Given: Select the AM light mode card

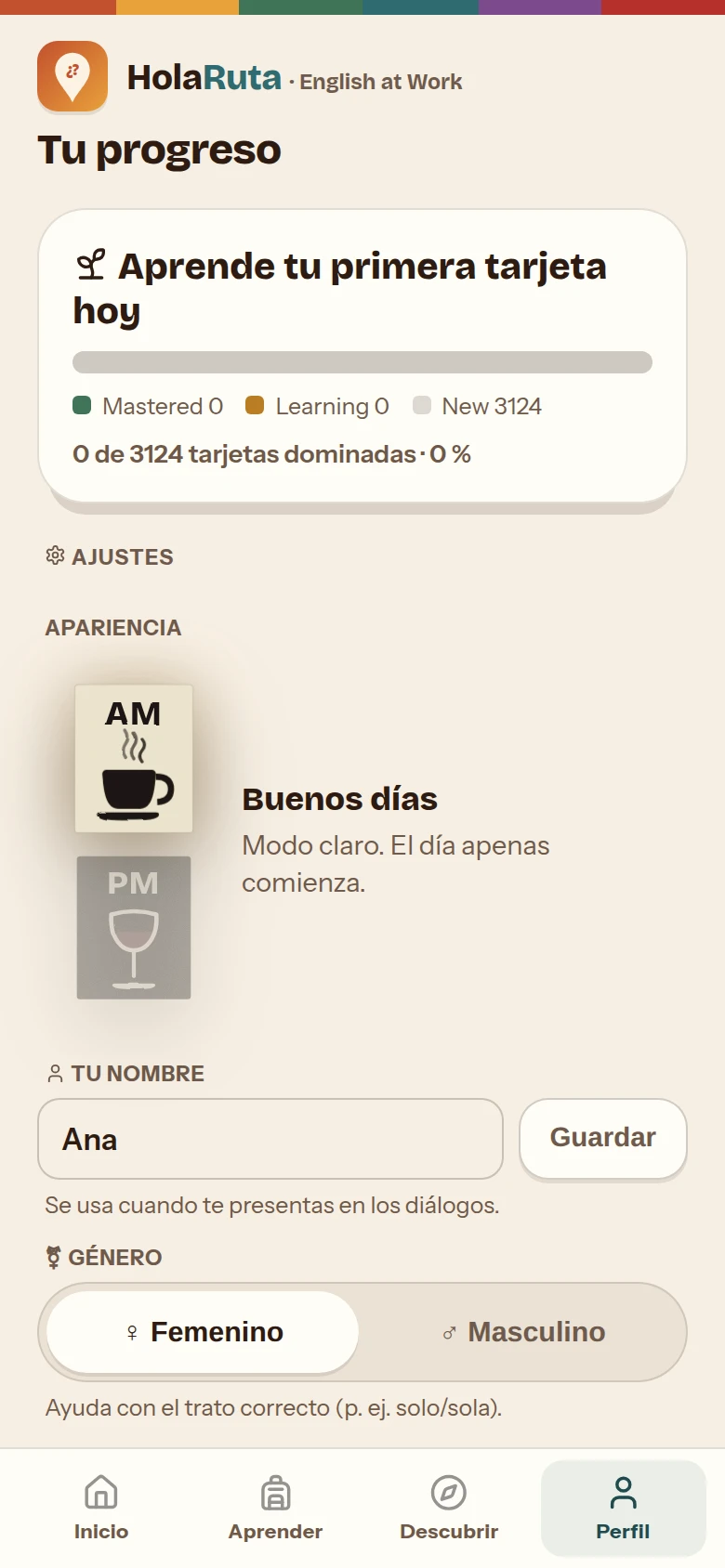Looking at the screenshot, I should pyautogui.click(x=134, y=758).
